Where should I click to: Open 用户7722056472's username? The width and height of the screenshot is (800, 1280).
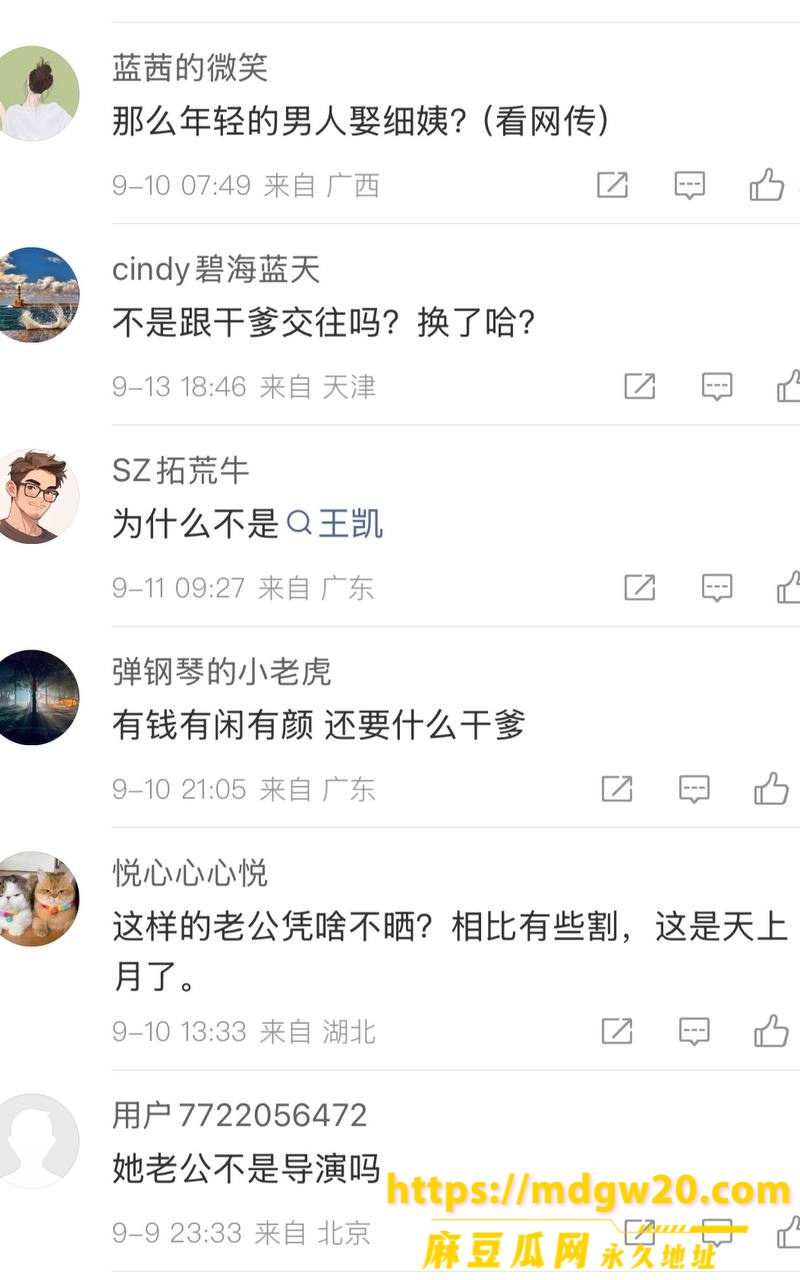click(240, 1114)
